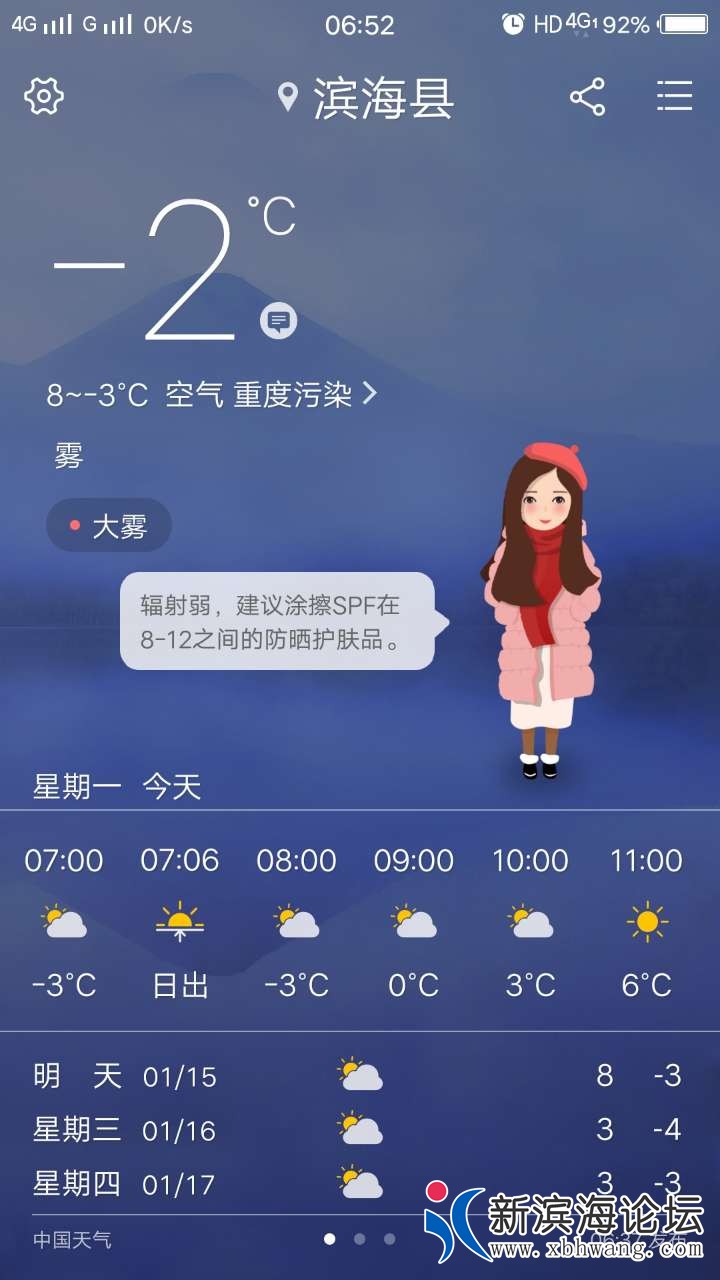Open the city list menu
This screenshot has height=1280, width=720.
[675, 97]
